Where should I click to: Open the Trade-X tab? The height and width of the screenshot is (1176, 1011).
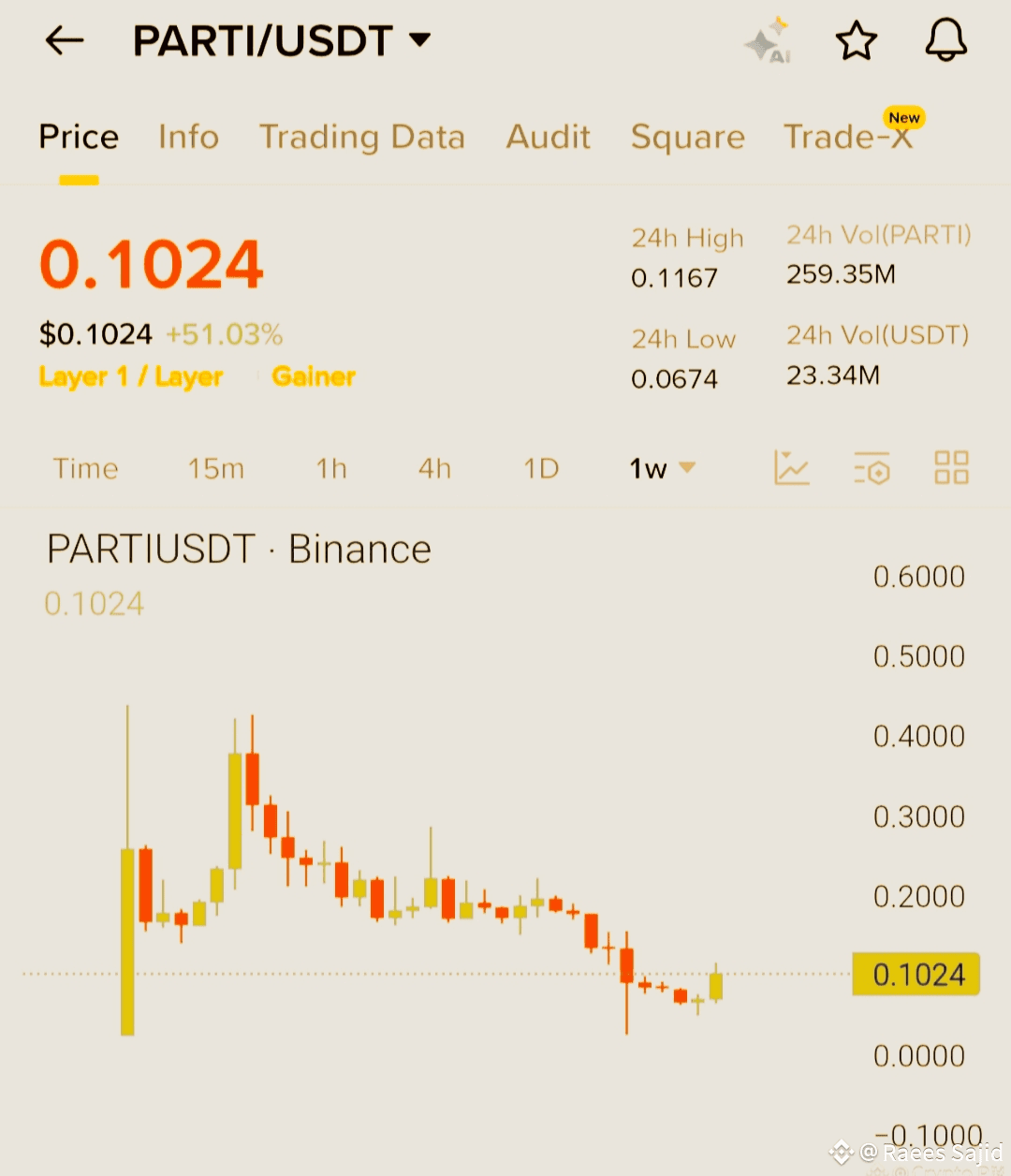coord(847,138)
